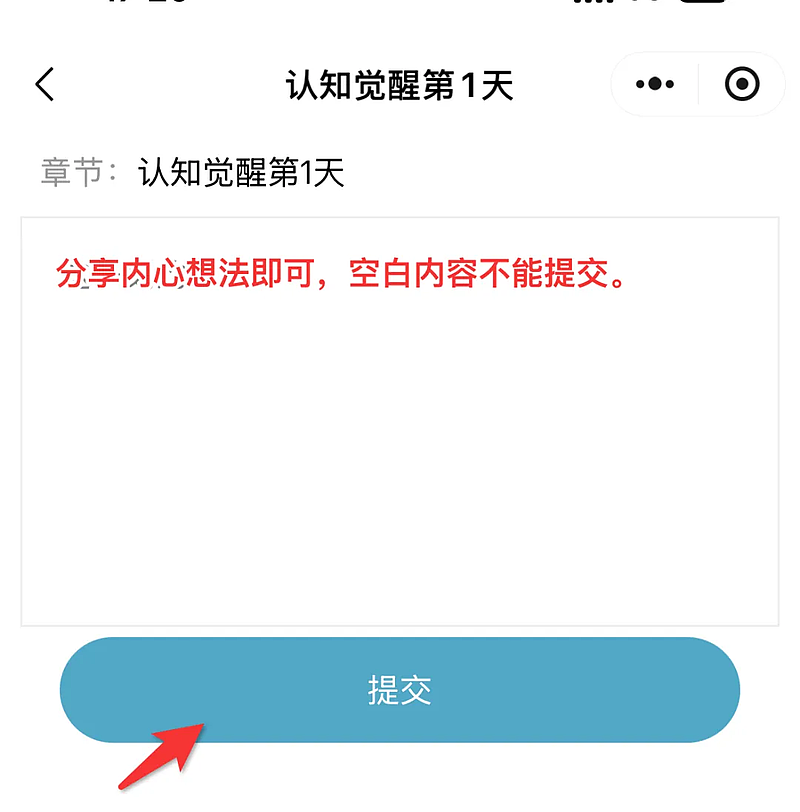Screen dimensions: 800x812
Task: Close the mini program via circle icon
Action: (742, 85)
